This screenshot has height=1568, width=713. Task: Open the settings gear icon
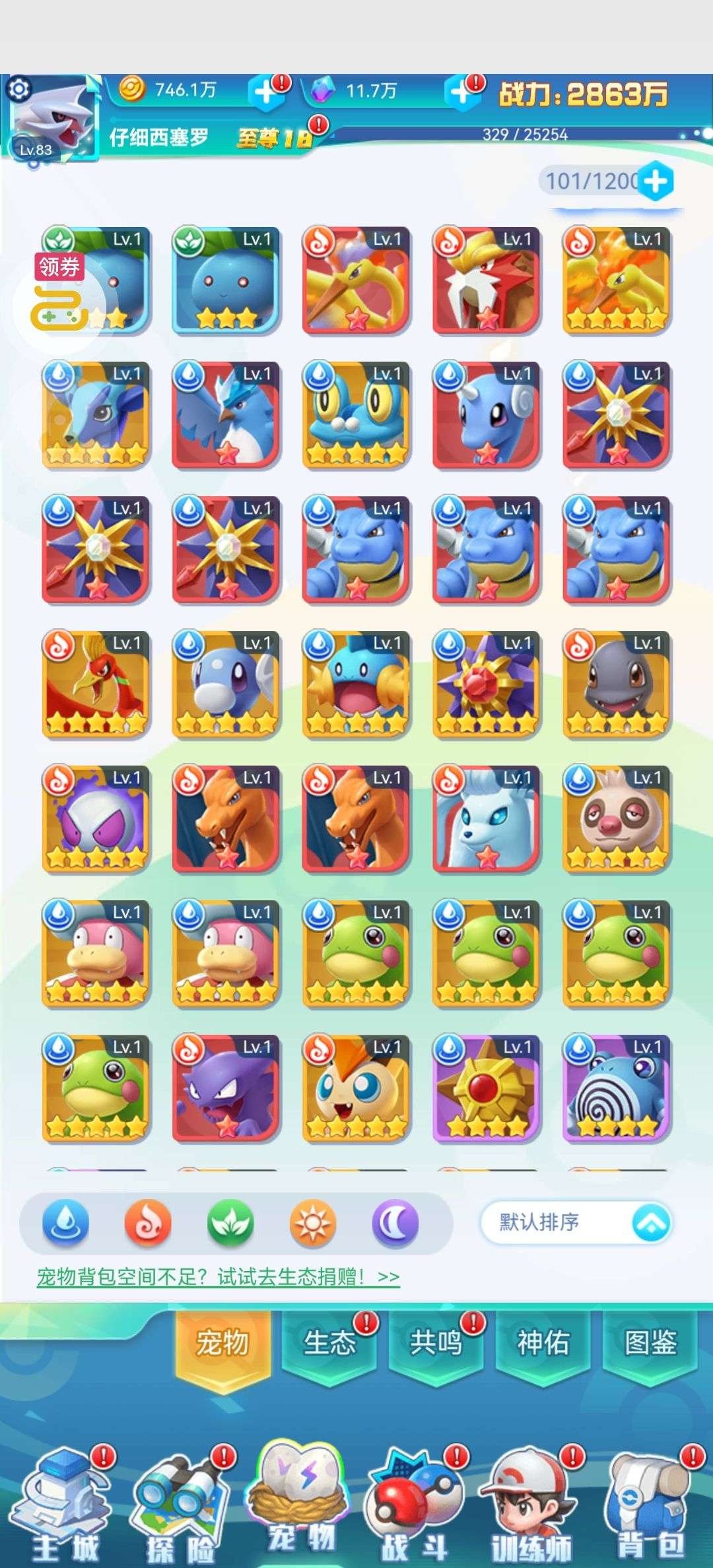(x=18, y=88)
